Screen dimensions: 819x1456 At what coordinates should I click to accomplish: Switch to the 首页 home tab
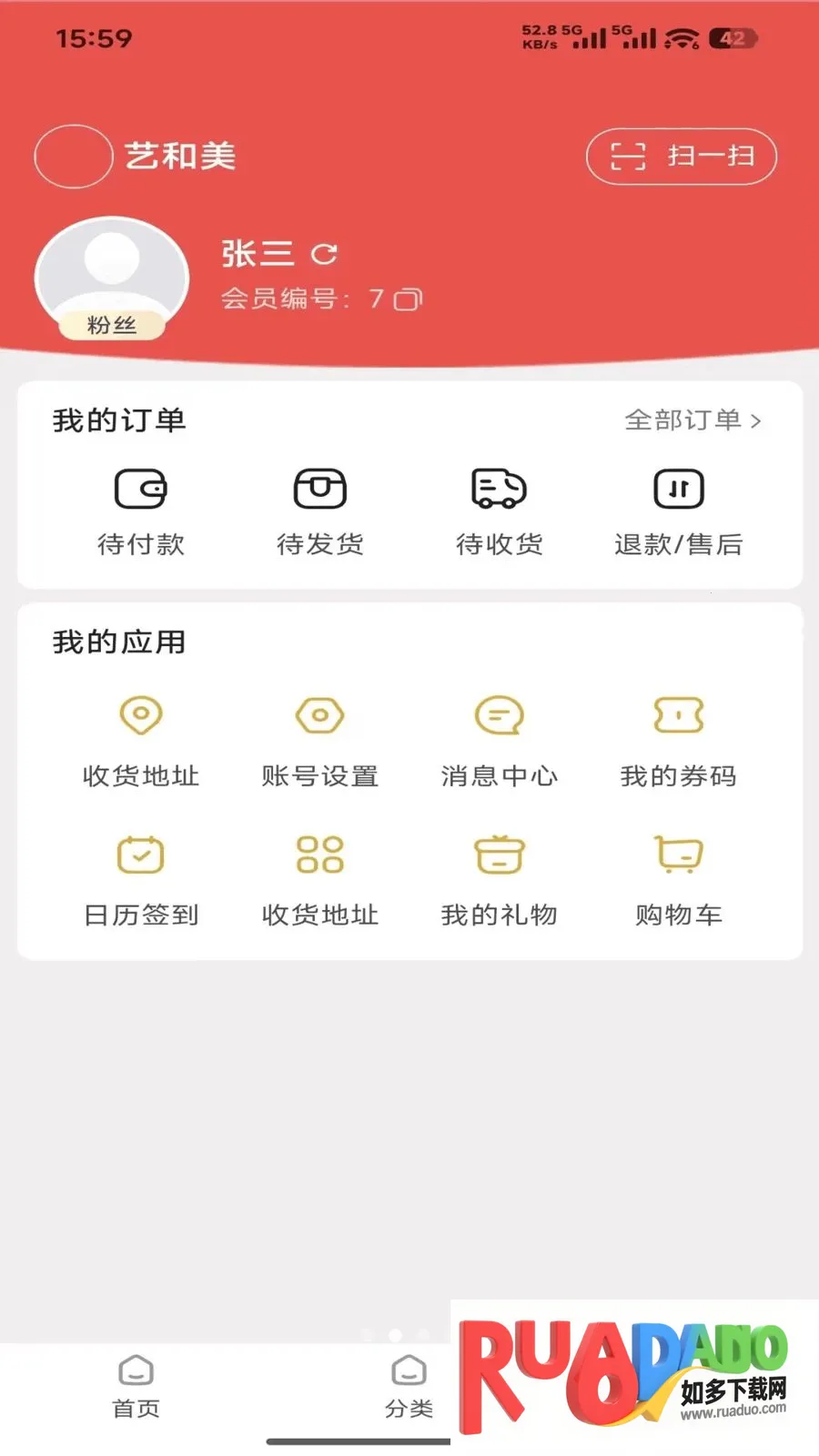pos(136,1387)
